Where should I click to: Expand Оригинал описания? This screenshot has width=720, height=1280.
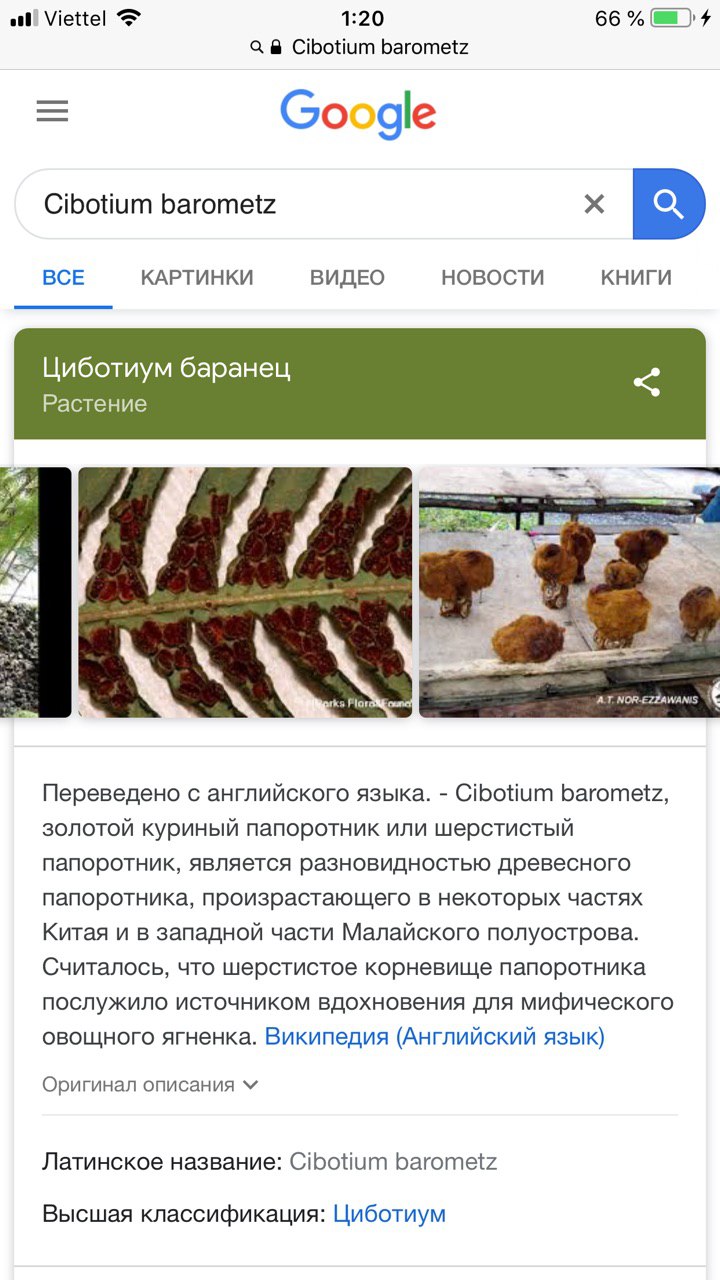(150, 1085)
